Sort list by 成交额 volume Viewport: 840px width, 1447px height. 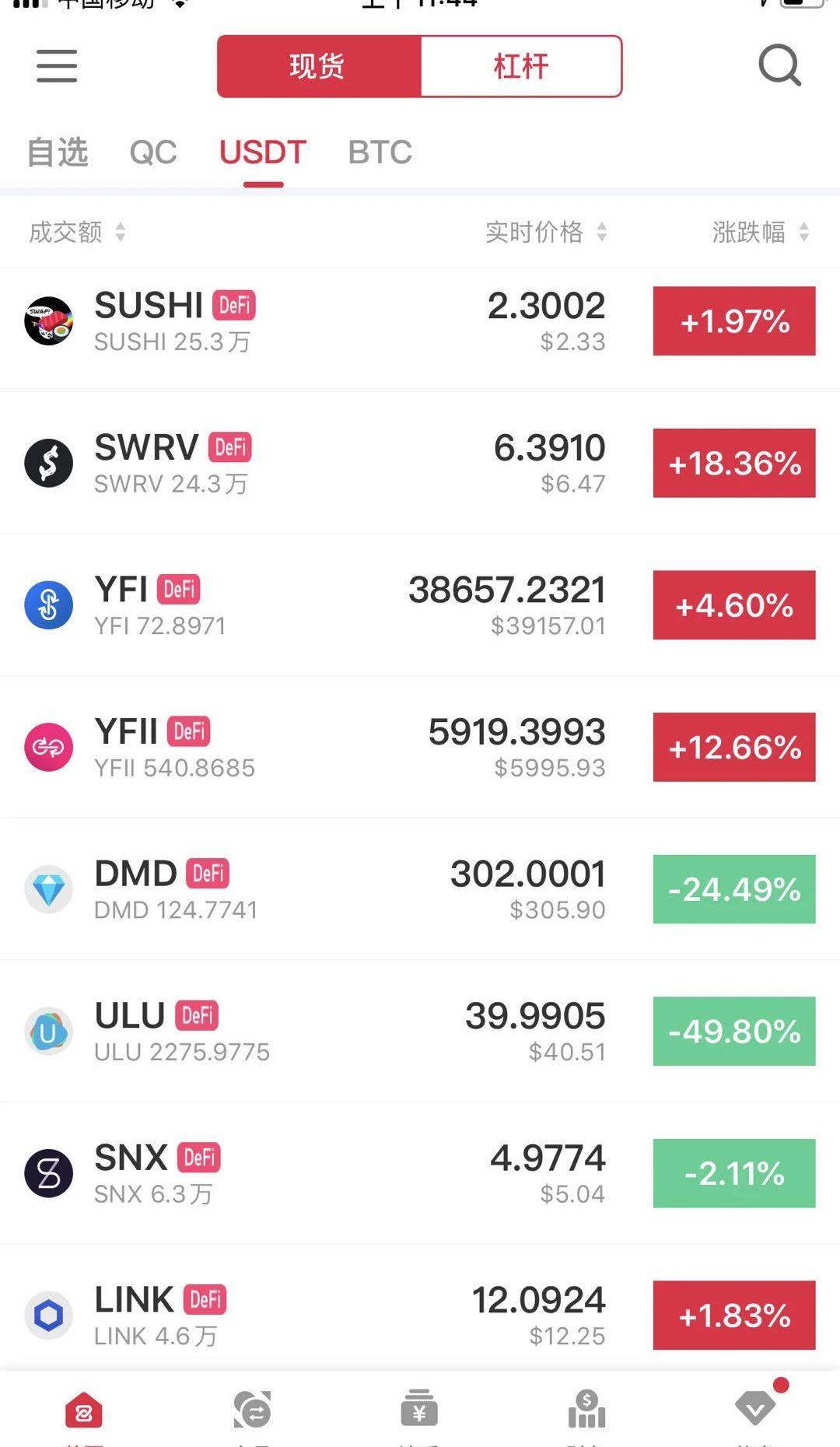coord(77,232)
